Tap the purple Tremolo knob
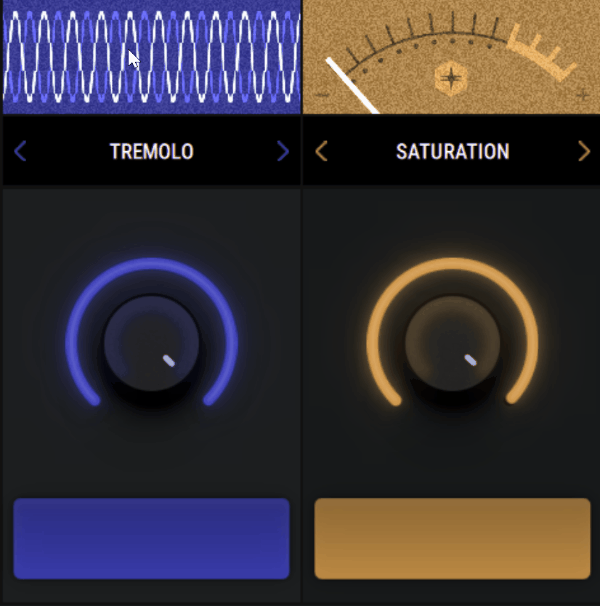Screen dimensions: 600x606 pyautogui.click(x=151, y=345)
